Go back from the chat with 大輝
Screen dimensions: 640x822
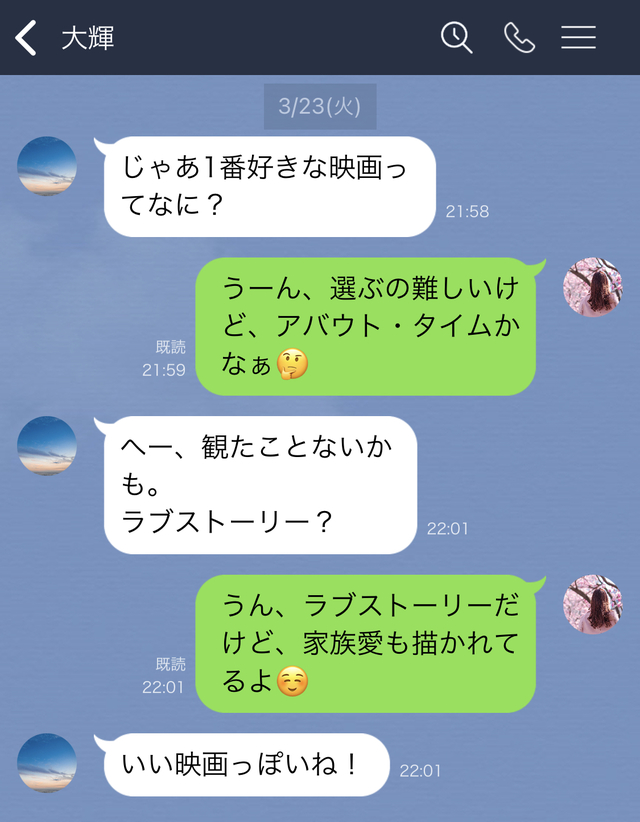click(x=27, y=38)
